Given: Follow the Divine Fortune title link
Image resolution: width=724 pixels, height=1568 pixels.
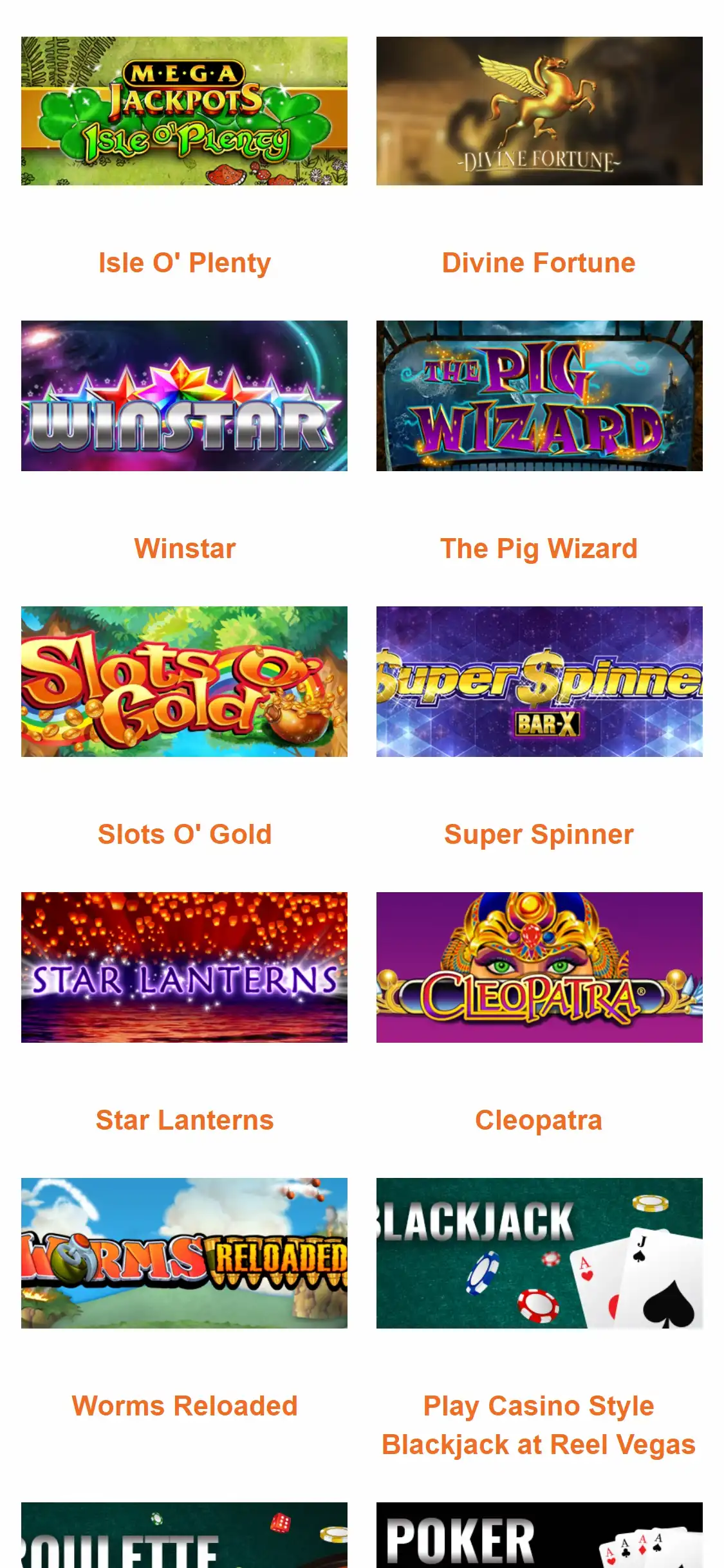Looking at the screenshot, I should [539, 263].
